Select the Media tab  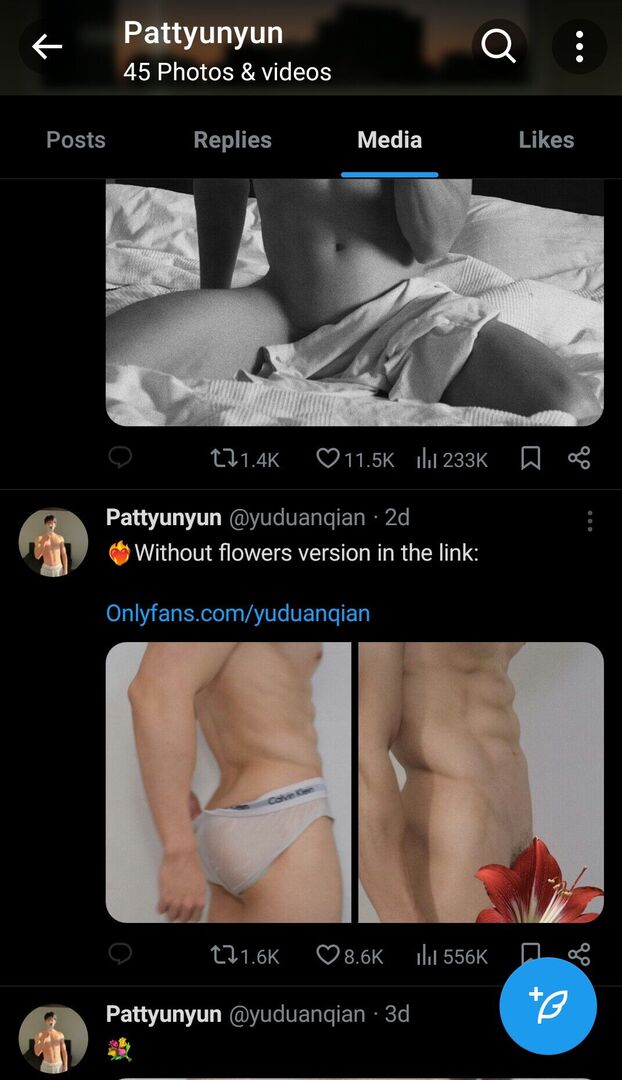389,140
